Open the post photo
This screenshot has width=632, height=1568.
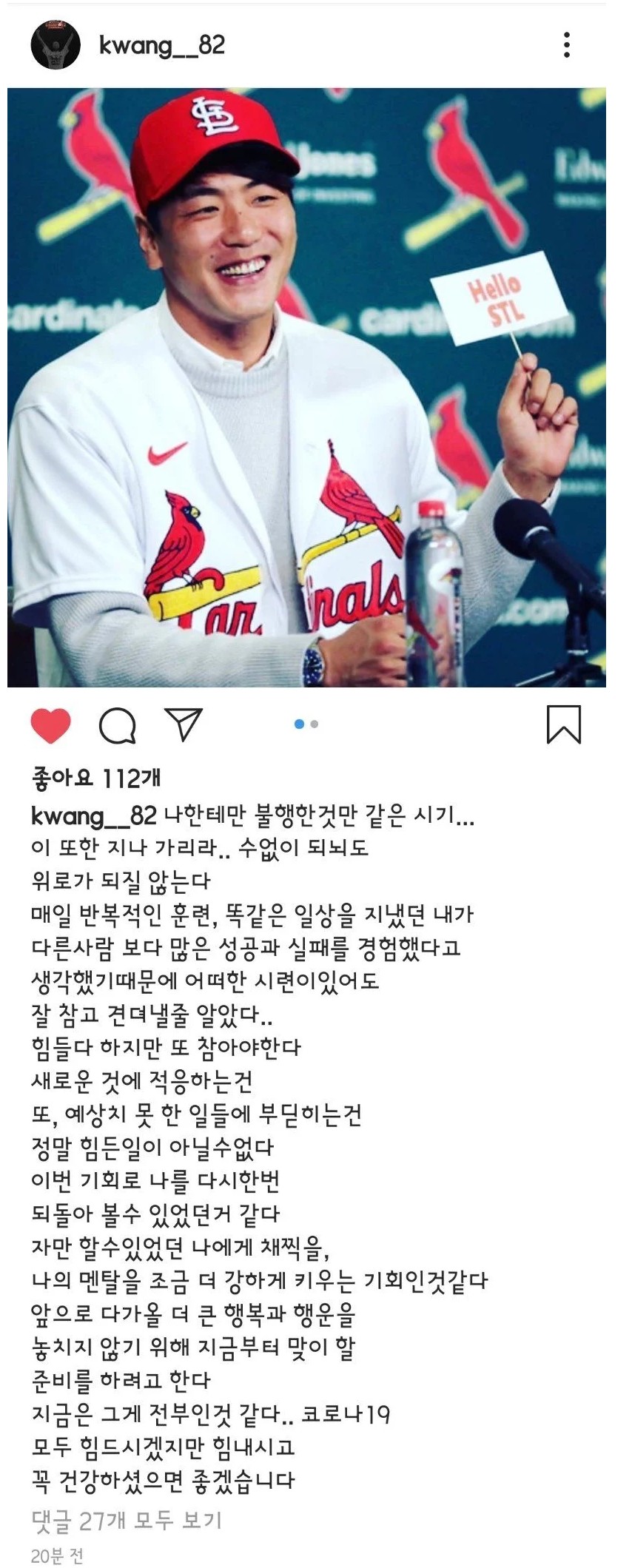(306, 388)
